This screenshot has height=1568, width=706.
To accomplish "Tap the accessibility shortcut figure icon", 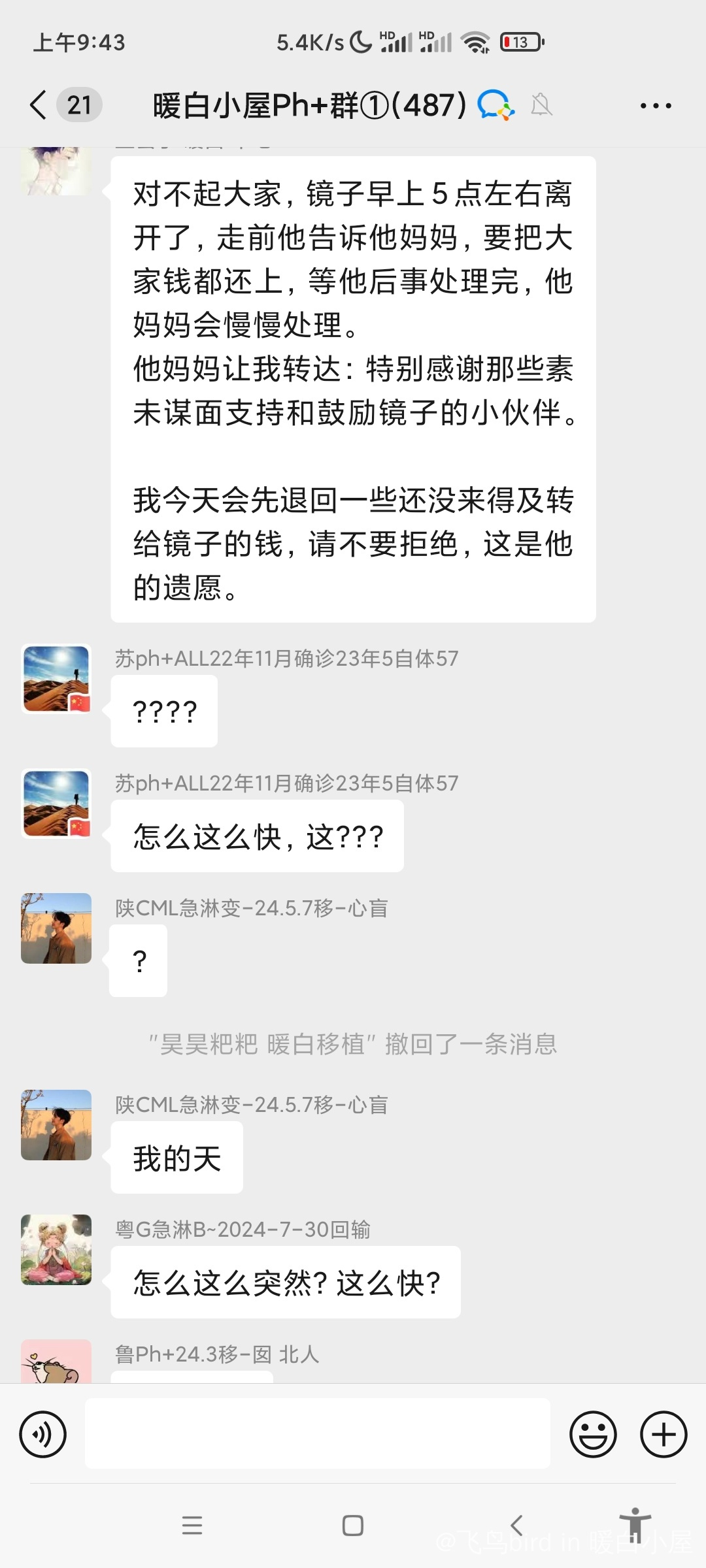I will (635, 1524).
